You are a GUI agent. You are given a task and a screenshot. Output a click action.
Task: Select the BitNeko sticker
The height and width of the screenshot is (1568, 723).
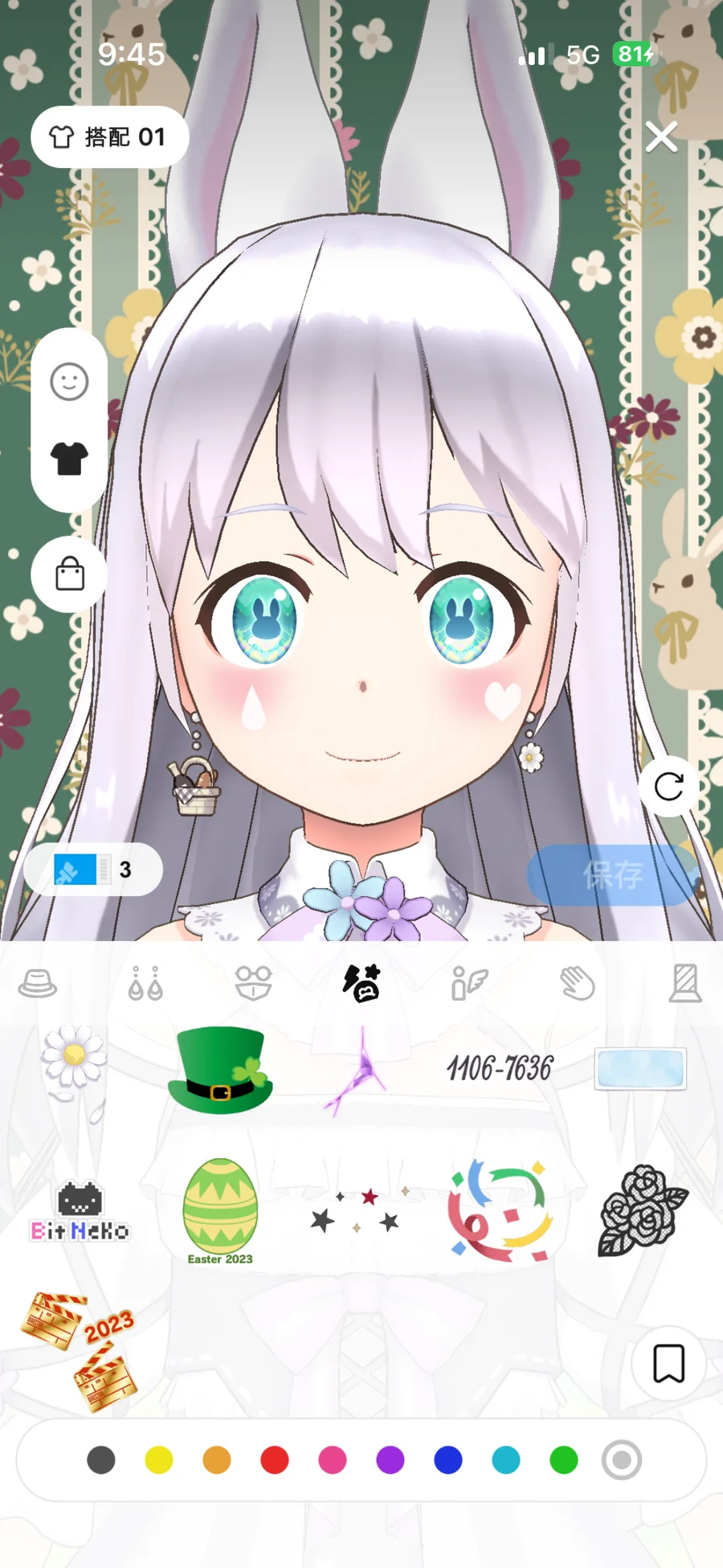click(x=80, y=1211)
